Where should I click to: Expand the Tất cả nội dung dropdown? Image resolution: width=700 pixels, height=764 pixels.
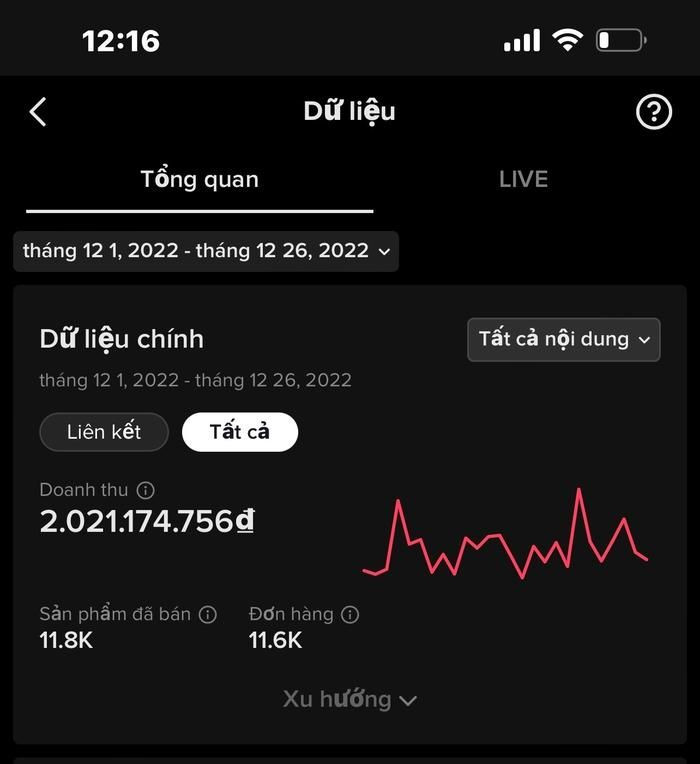pos(564,339)
